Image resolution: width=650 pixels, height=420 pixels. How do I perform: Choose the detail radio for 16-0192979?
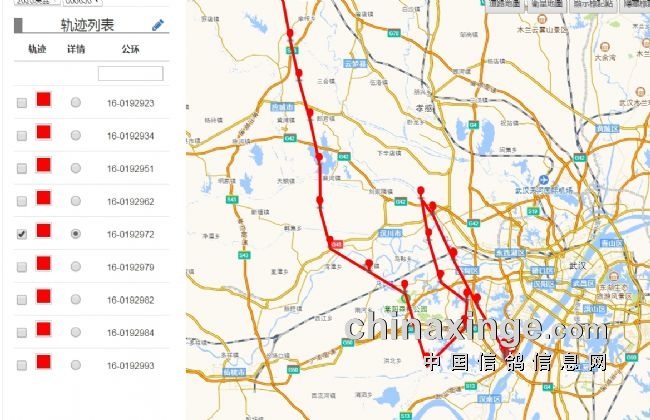coord(76,267)
